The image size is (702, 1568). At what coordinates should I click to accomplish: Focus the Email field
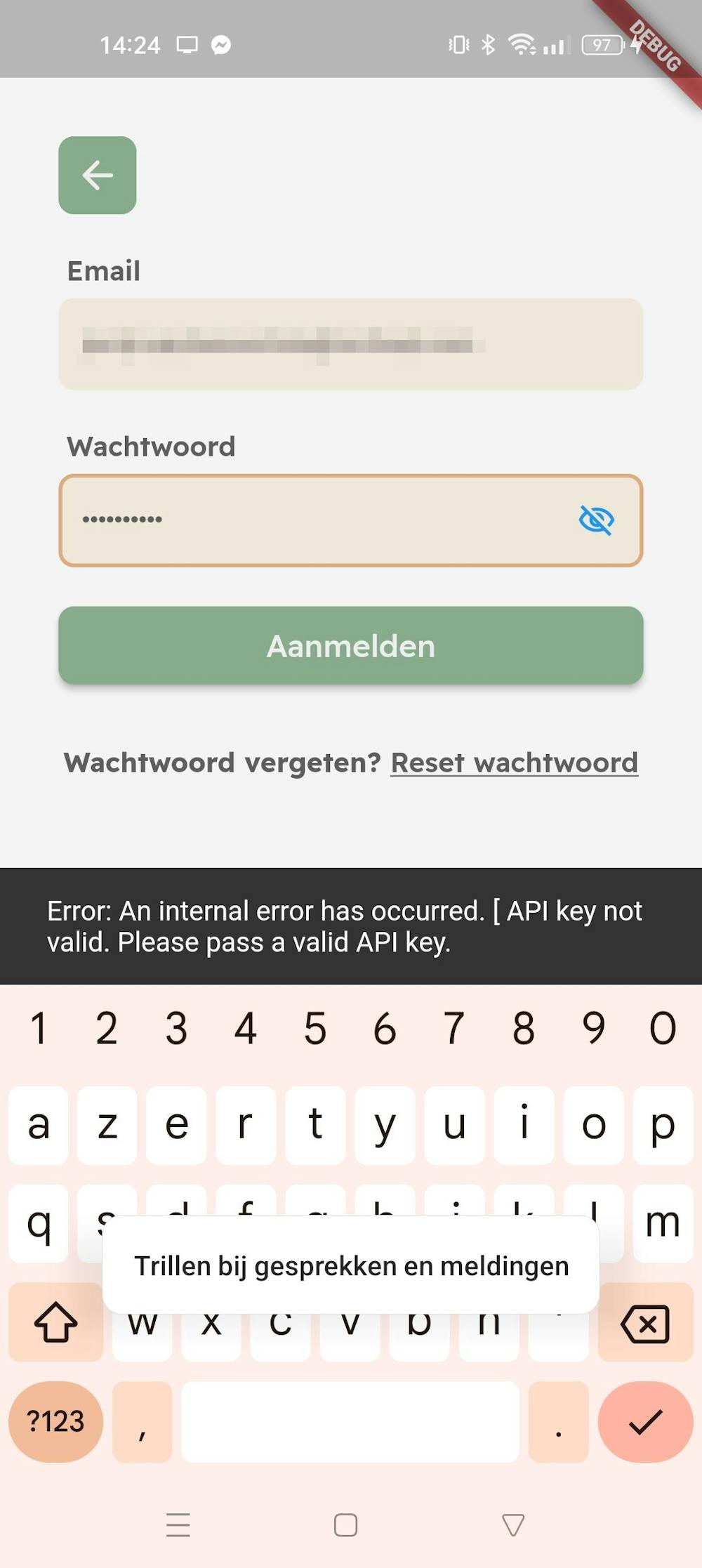click(x=350, y=344)
